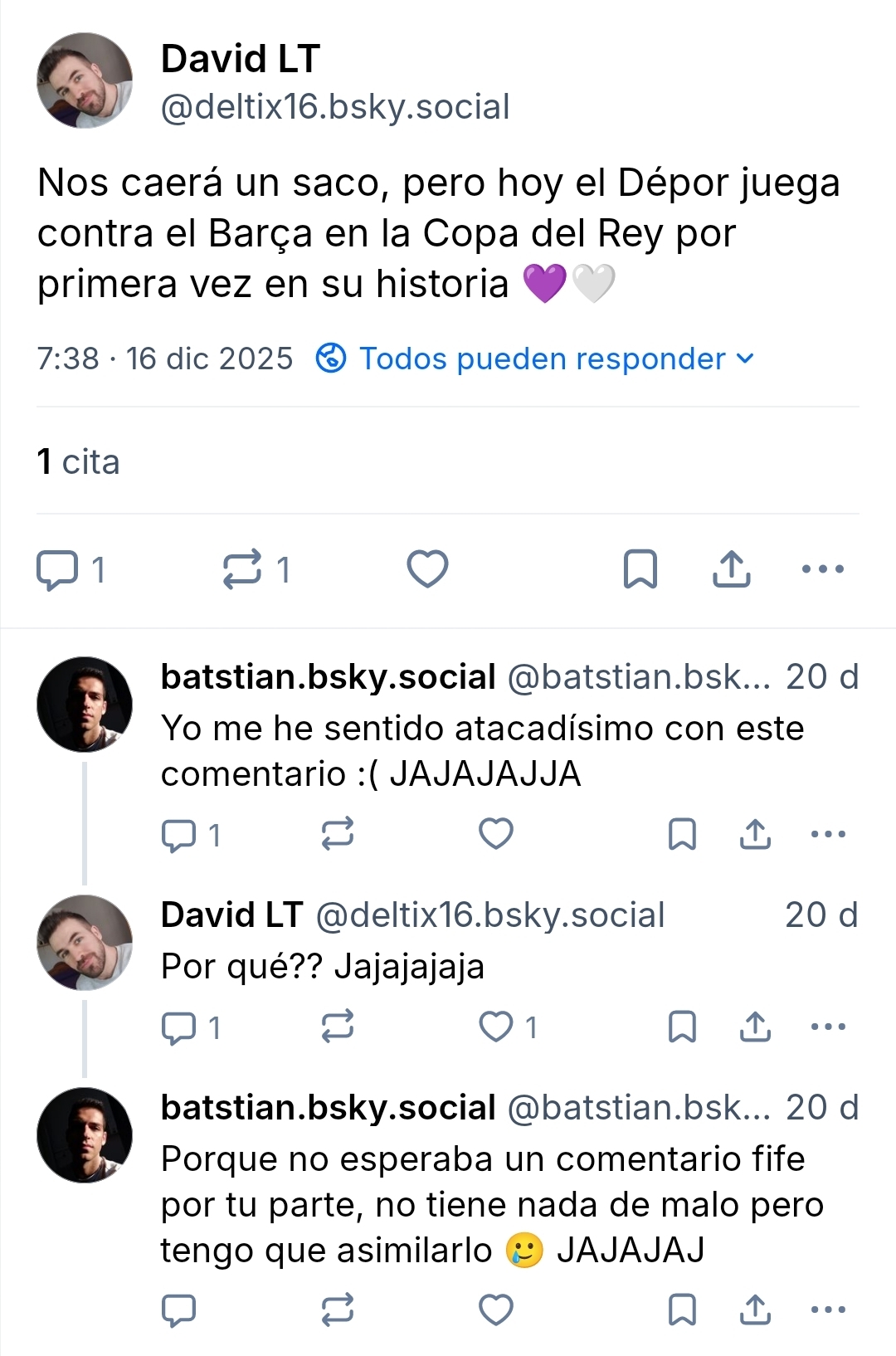Open more options on 'Por qué??' reply
The width and height of the screenshot is (896, 1356).
coord(827,1027)
